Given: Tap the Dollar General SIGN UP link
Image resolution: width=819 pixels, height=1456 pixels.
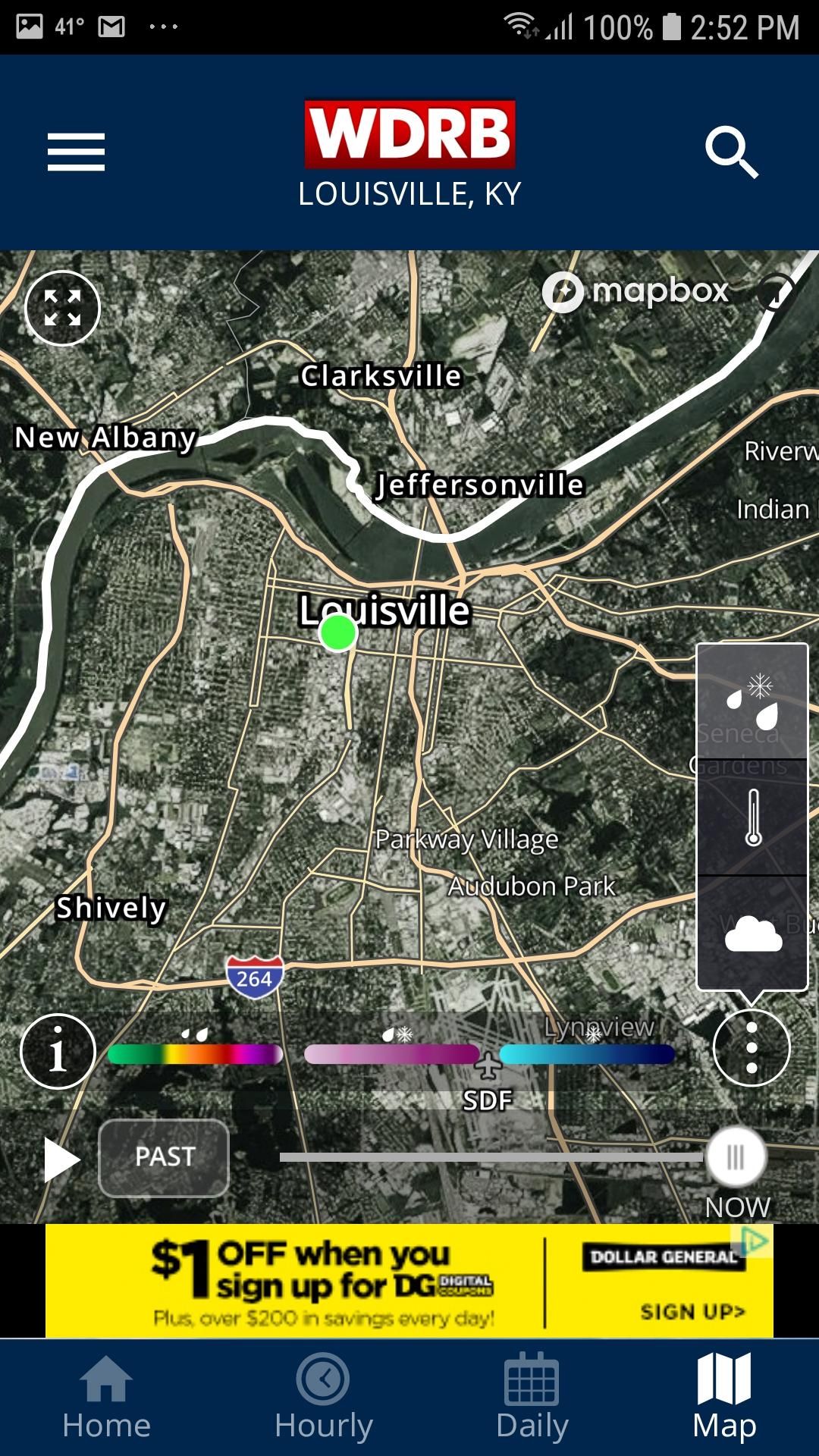Looking at the screenshot, I should (x=692, y=1311).
